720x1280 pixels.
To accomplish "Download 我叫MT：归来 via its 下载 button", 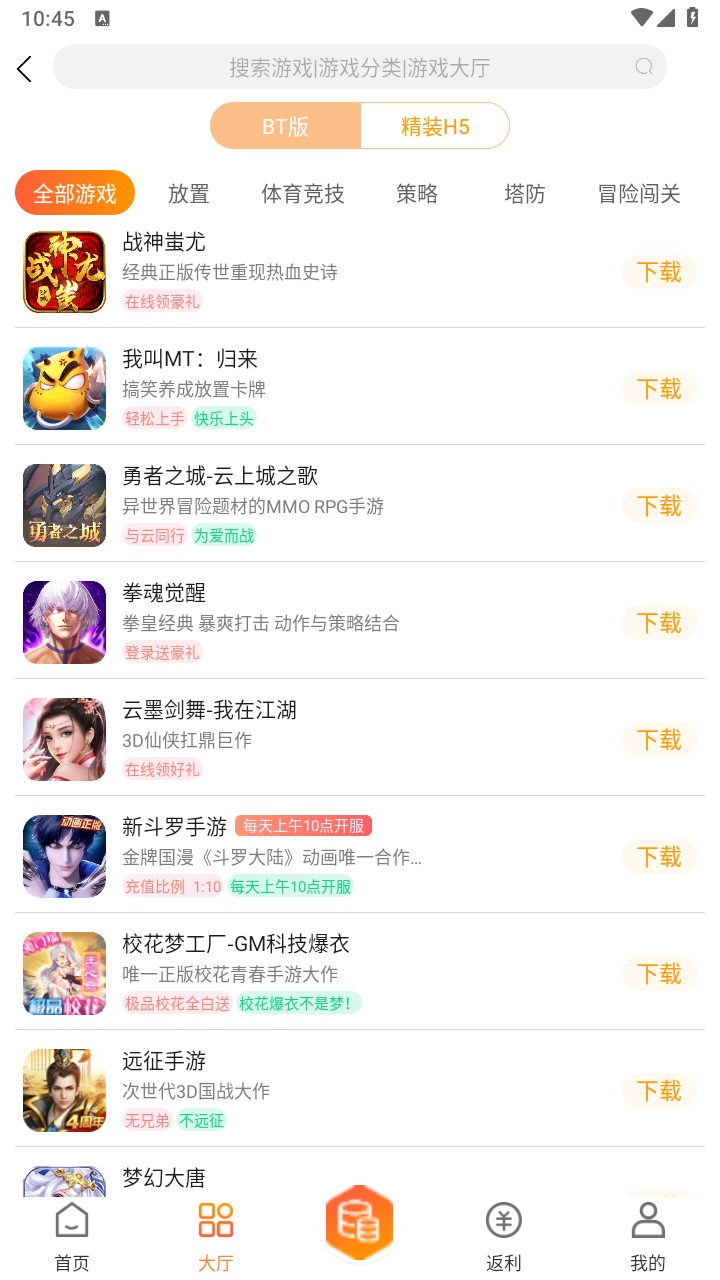I will tap(659, 389).
